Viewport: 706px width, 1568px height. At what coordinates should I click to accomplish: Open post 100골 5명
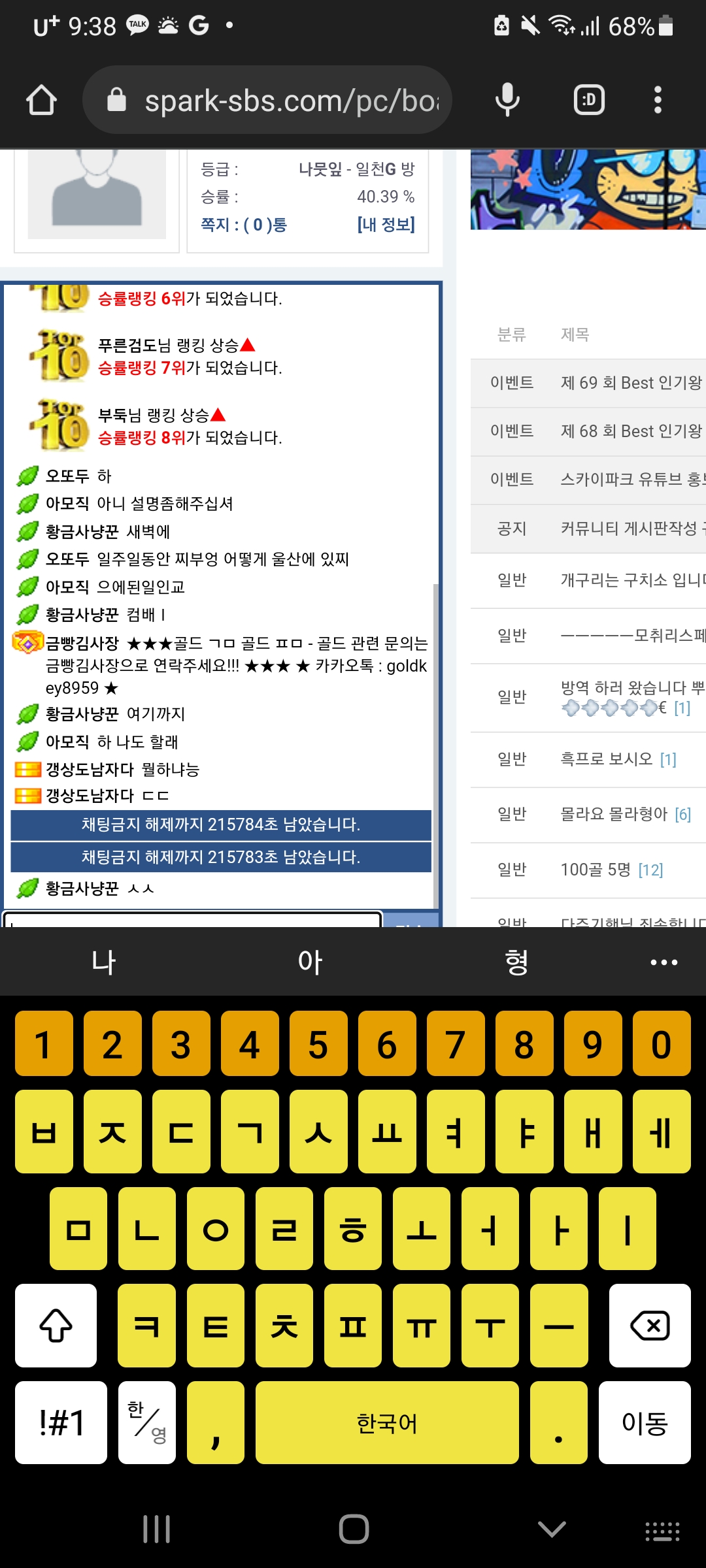pos(595,870)
